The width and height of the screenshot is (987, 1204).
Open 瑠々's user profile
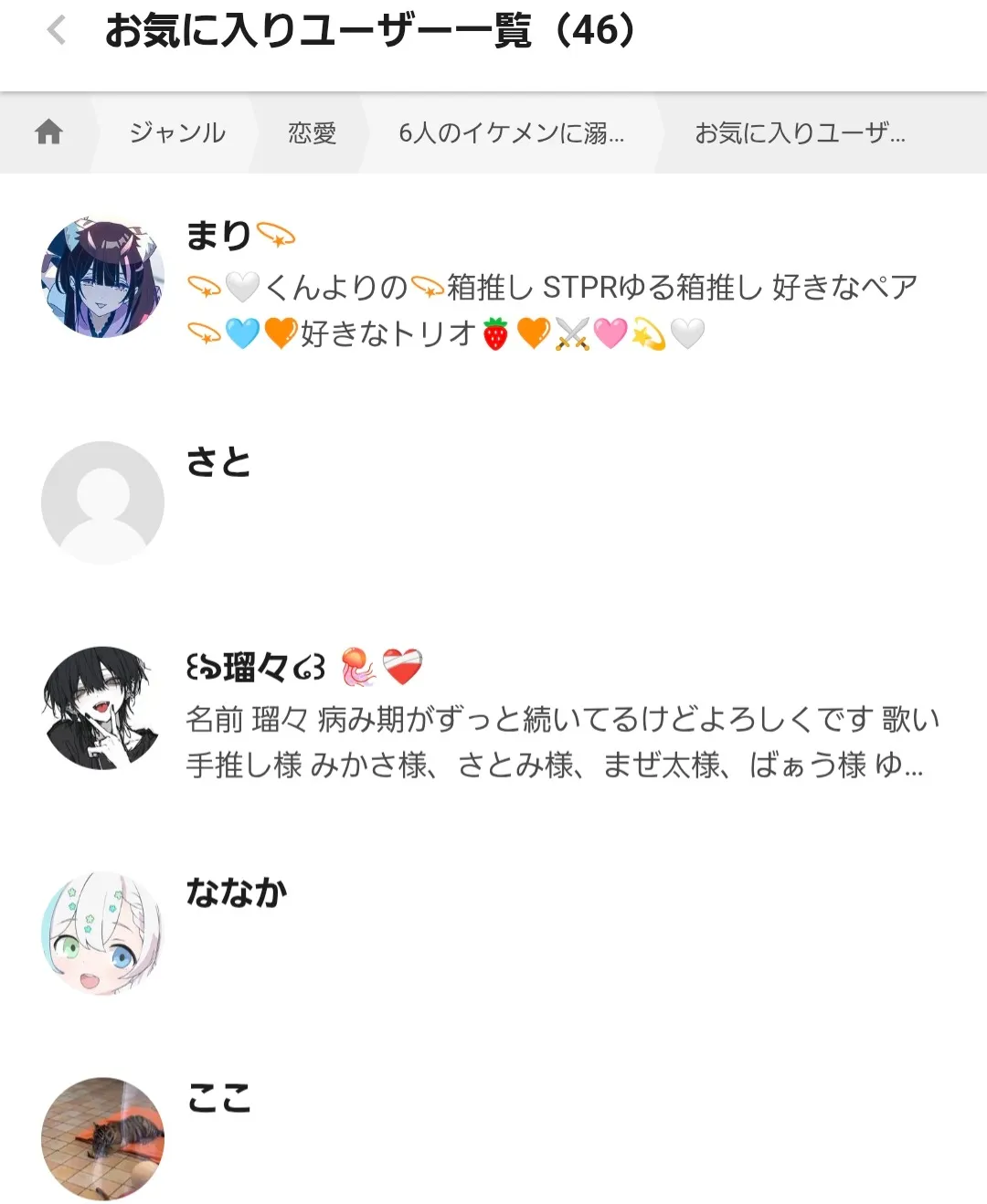(x=256, y=668)
